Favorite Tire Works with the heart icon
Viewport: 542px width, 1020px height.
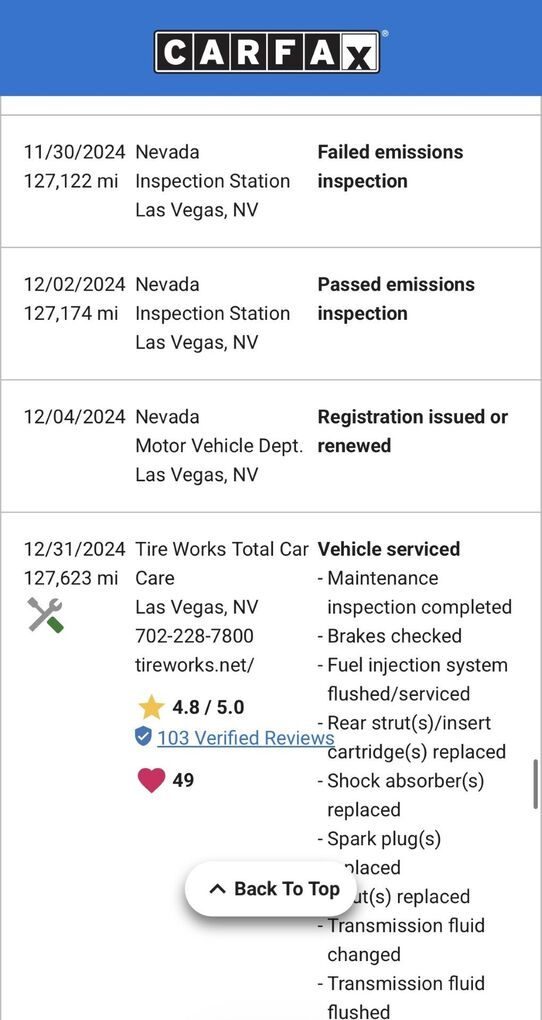pos(152,780)
